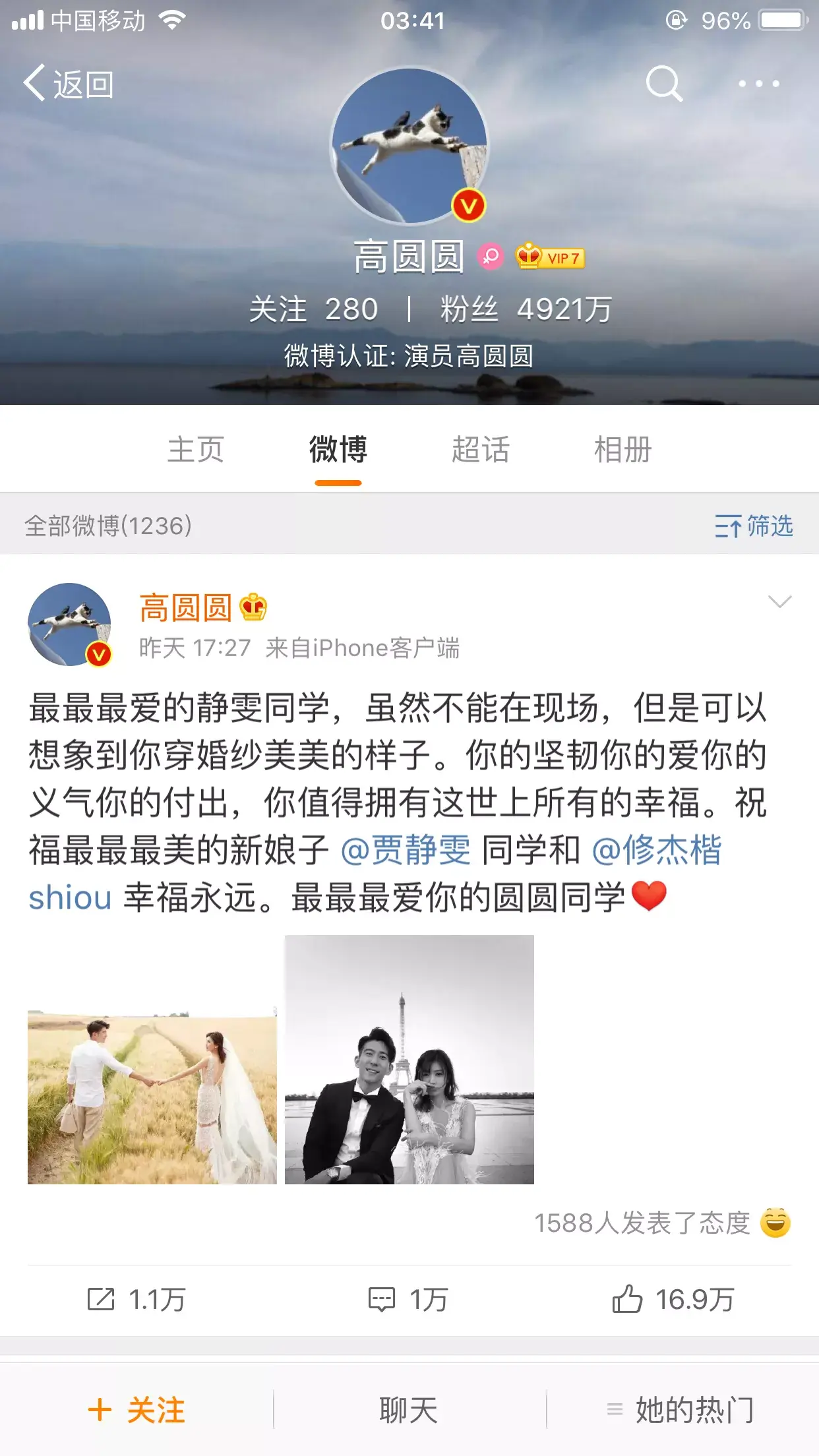Viewport: 819px width, 1456px height.
Task: Open the @贾静雯 mention link
Action: (406, 850)
